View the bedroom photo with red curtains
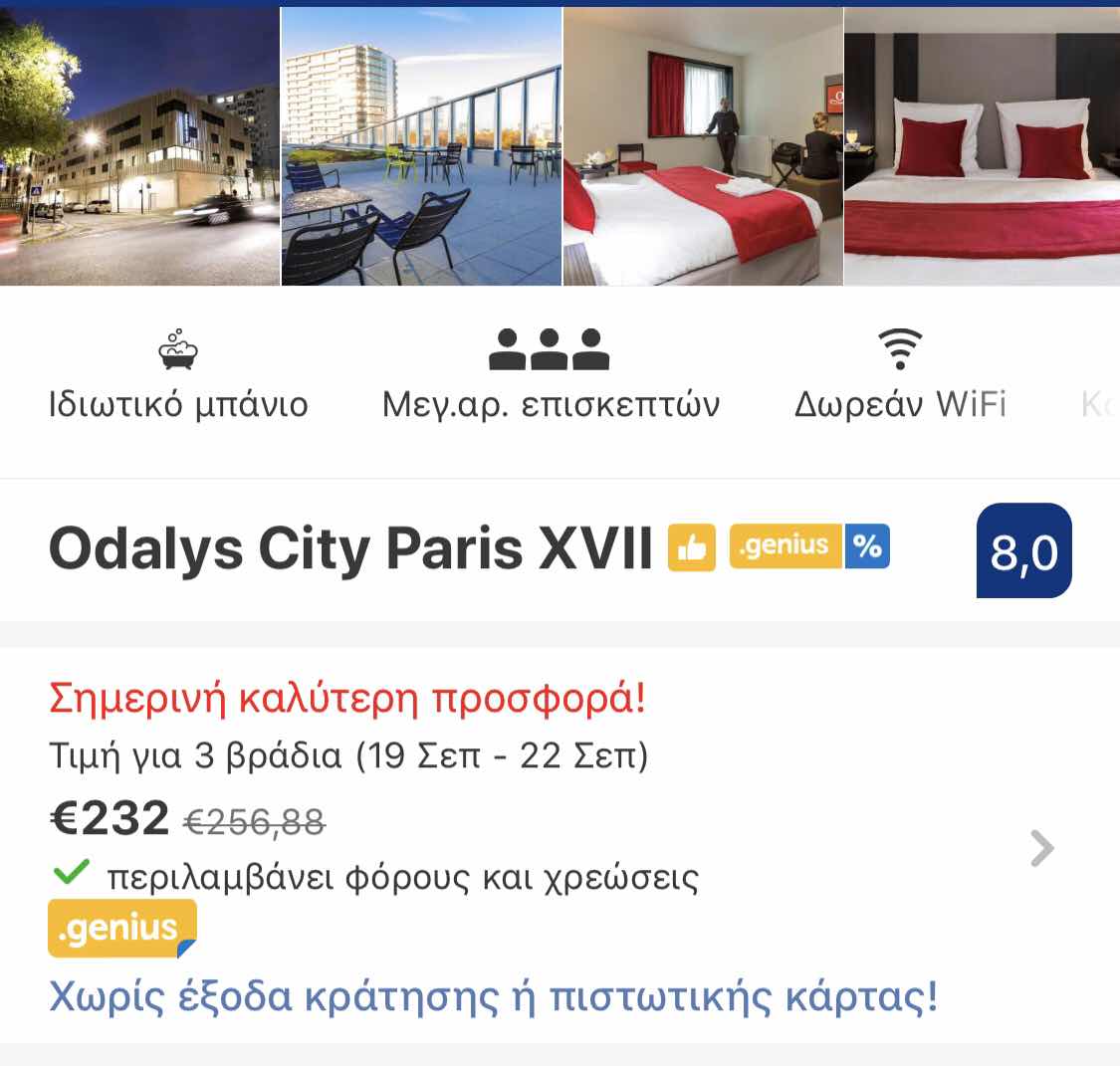 click(703, 146)
